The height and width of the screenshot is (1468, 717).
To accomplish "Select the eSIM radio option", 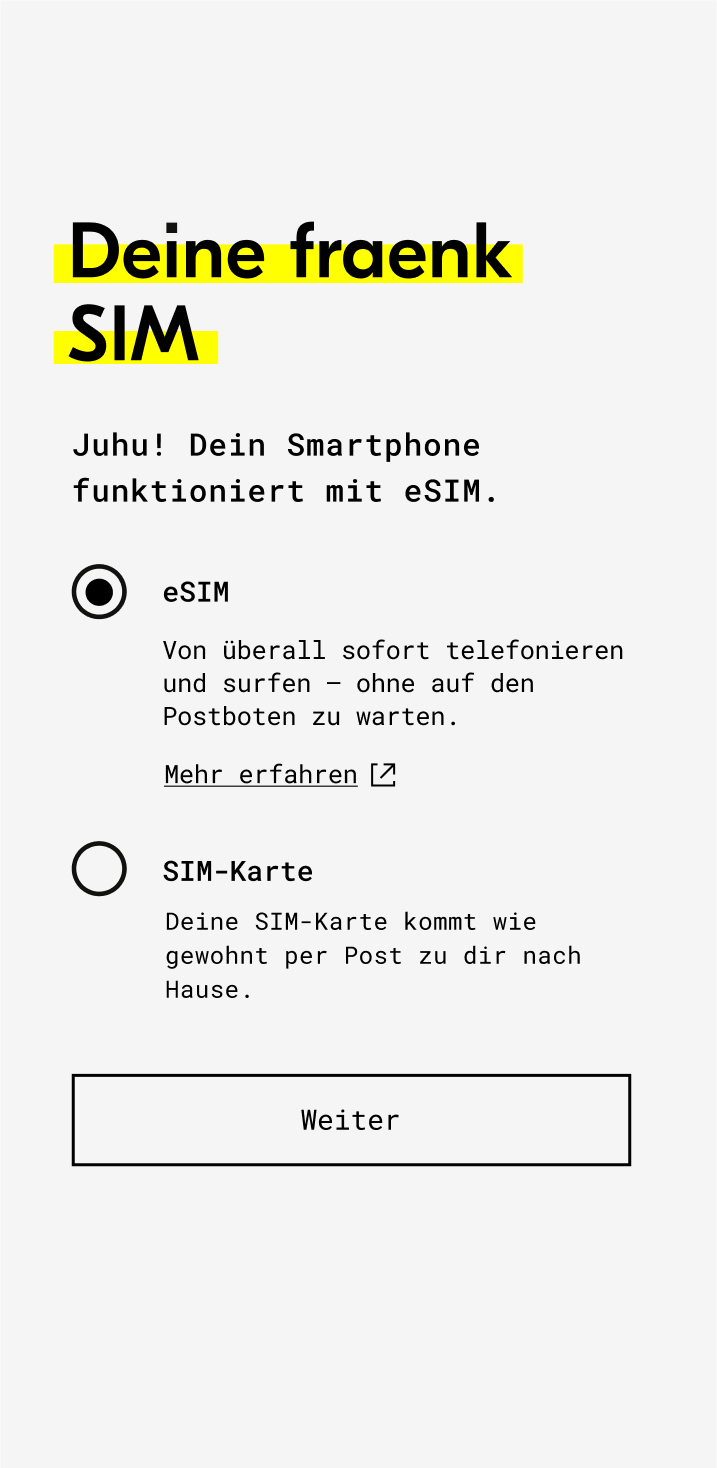I will 99,592.
